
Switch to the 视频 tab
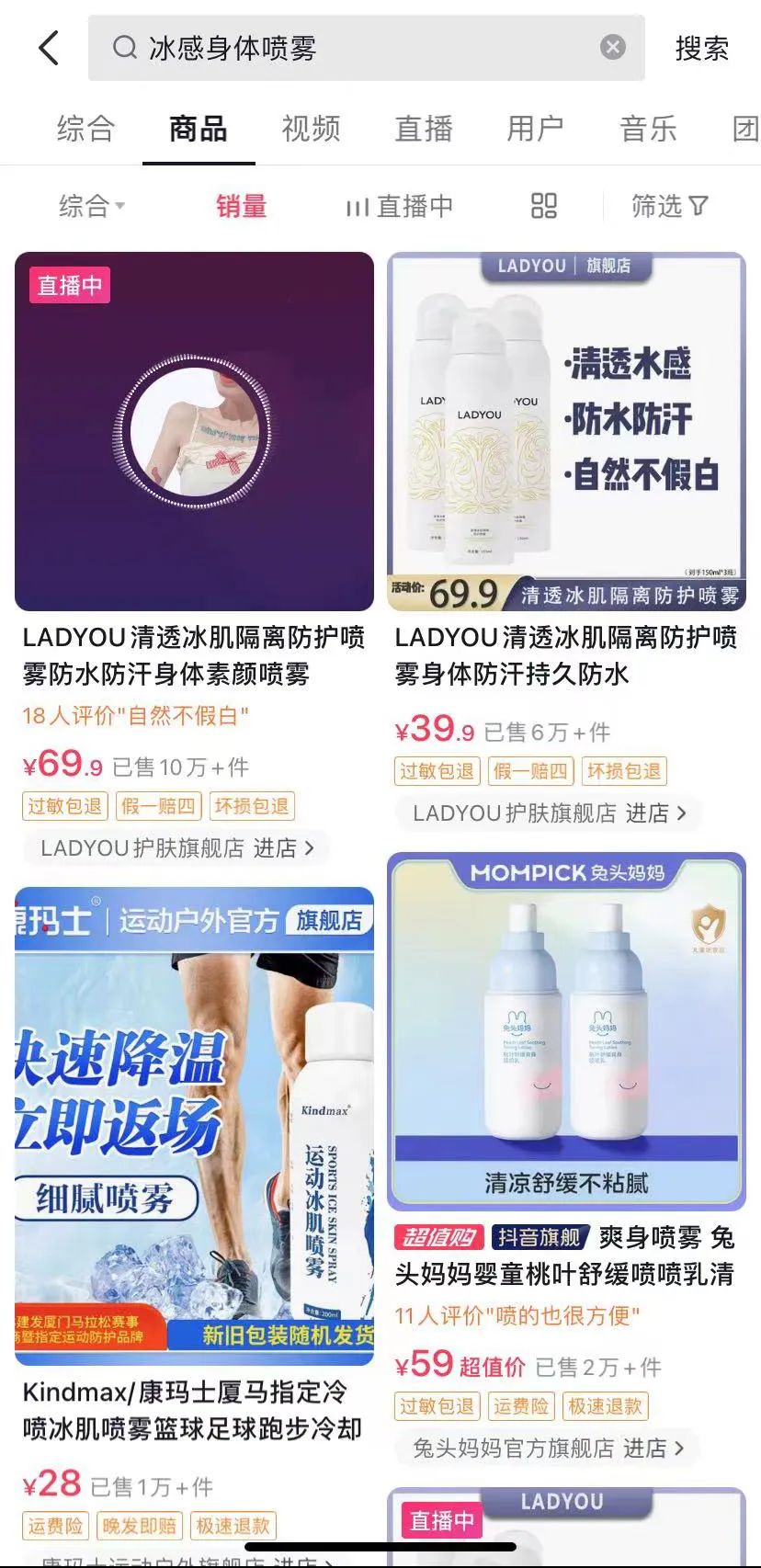coord(311,129)
